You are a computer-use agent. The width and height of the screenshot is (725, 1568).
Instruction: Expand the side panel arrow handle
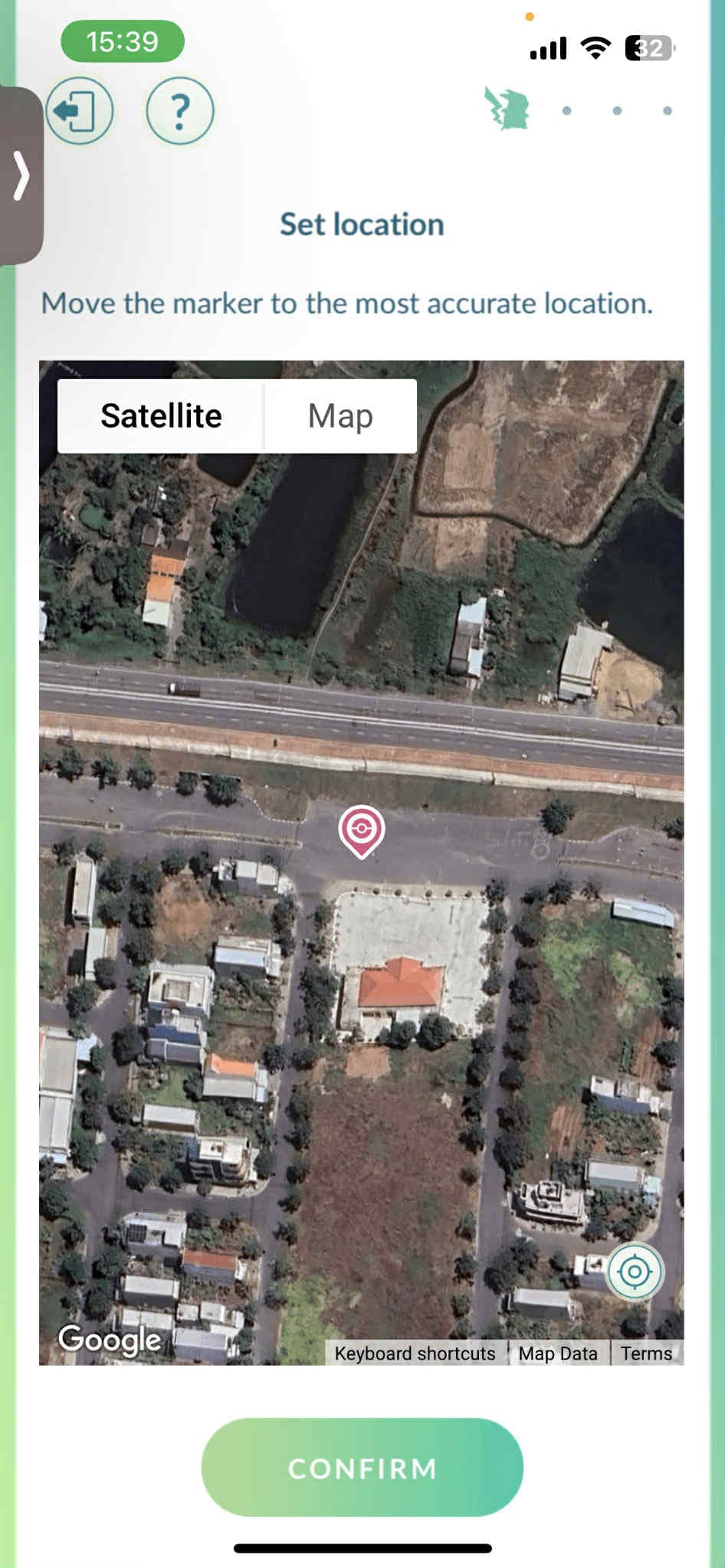(21, 175)
